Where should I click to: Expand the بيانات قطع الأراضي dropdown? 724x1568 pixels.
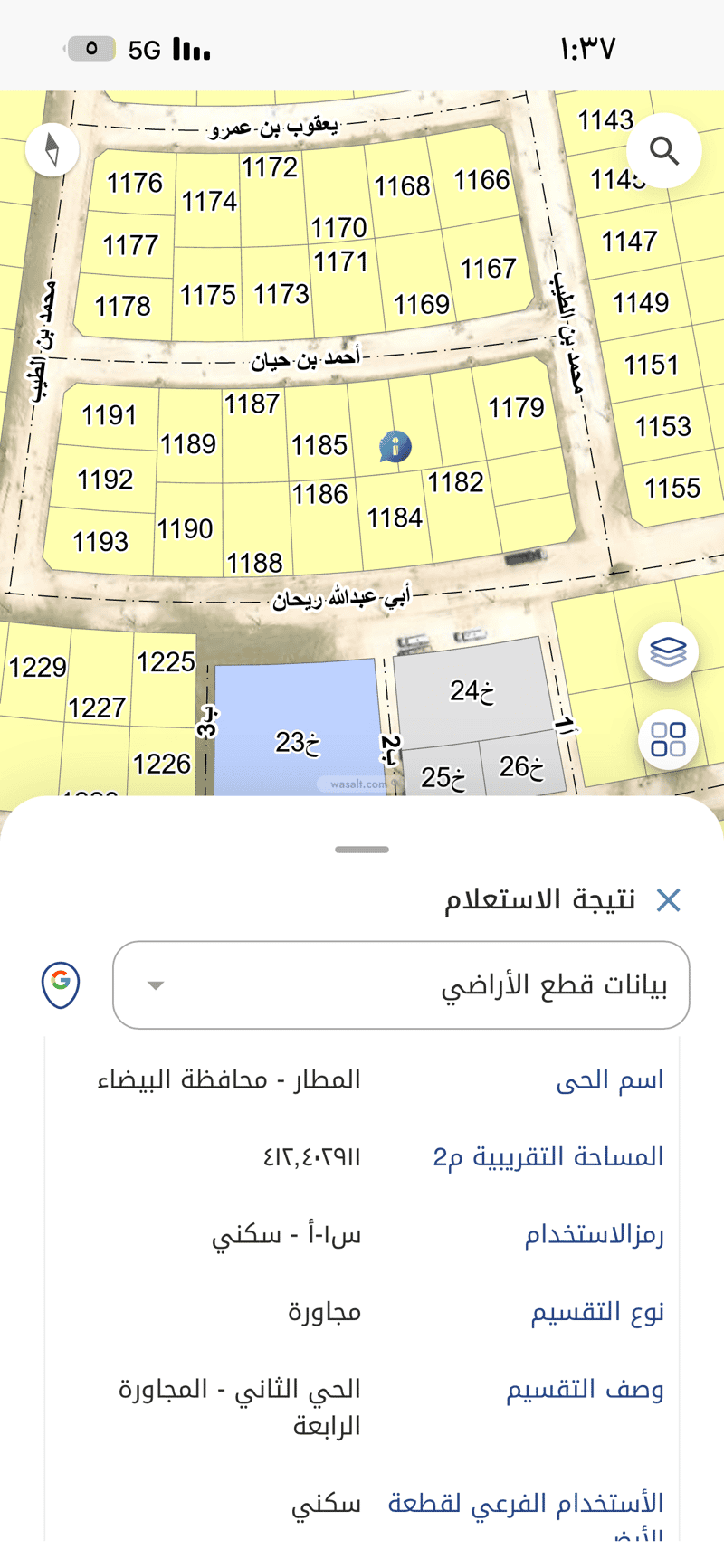pos(401,984)
